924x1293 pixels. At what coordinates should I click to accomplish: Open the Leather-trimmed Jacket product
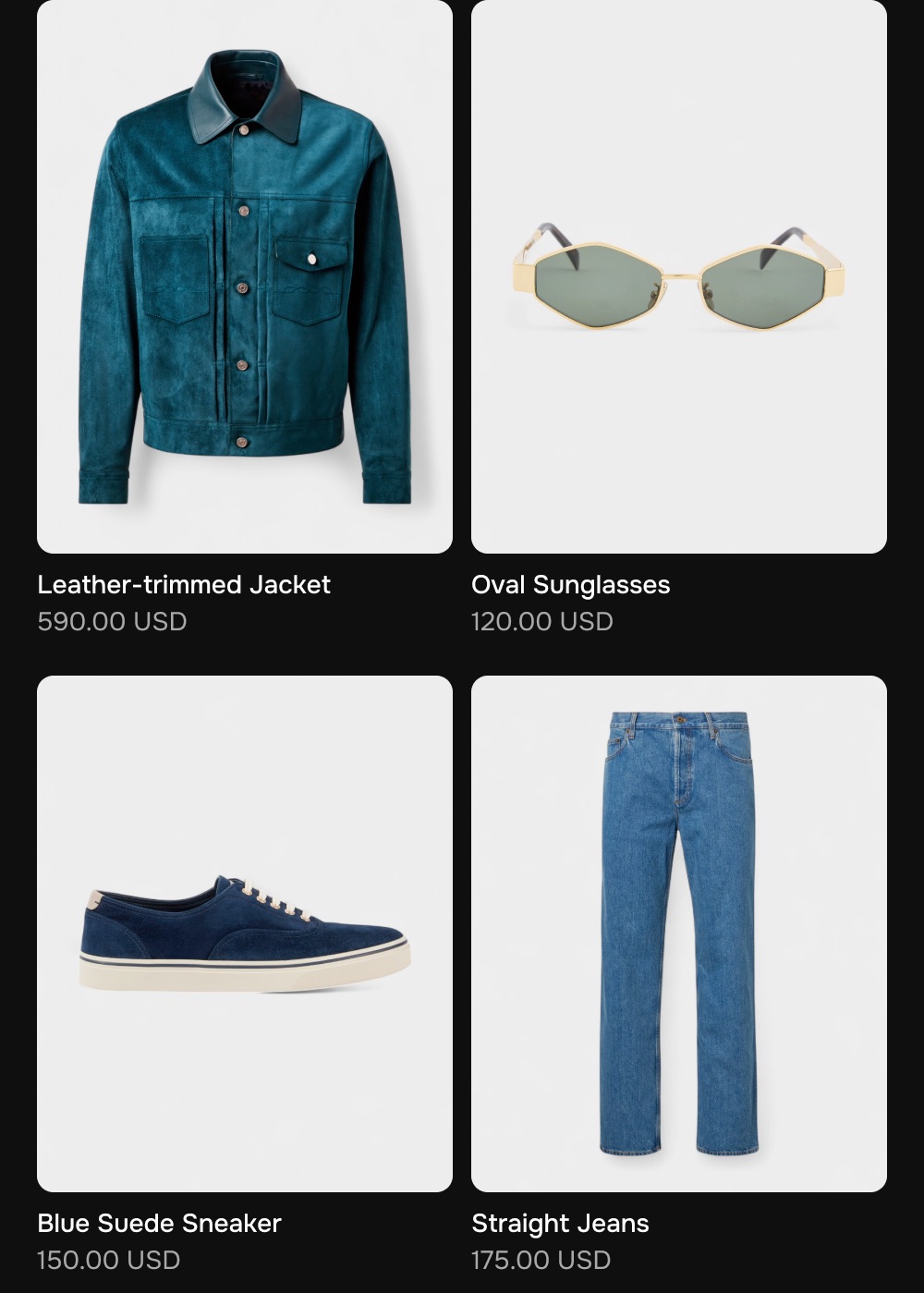pyautogui.click(x=245, y=277)
